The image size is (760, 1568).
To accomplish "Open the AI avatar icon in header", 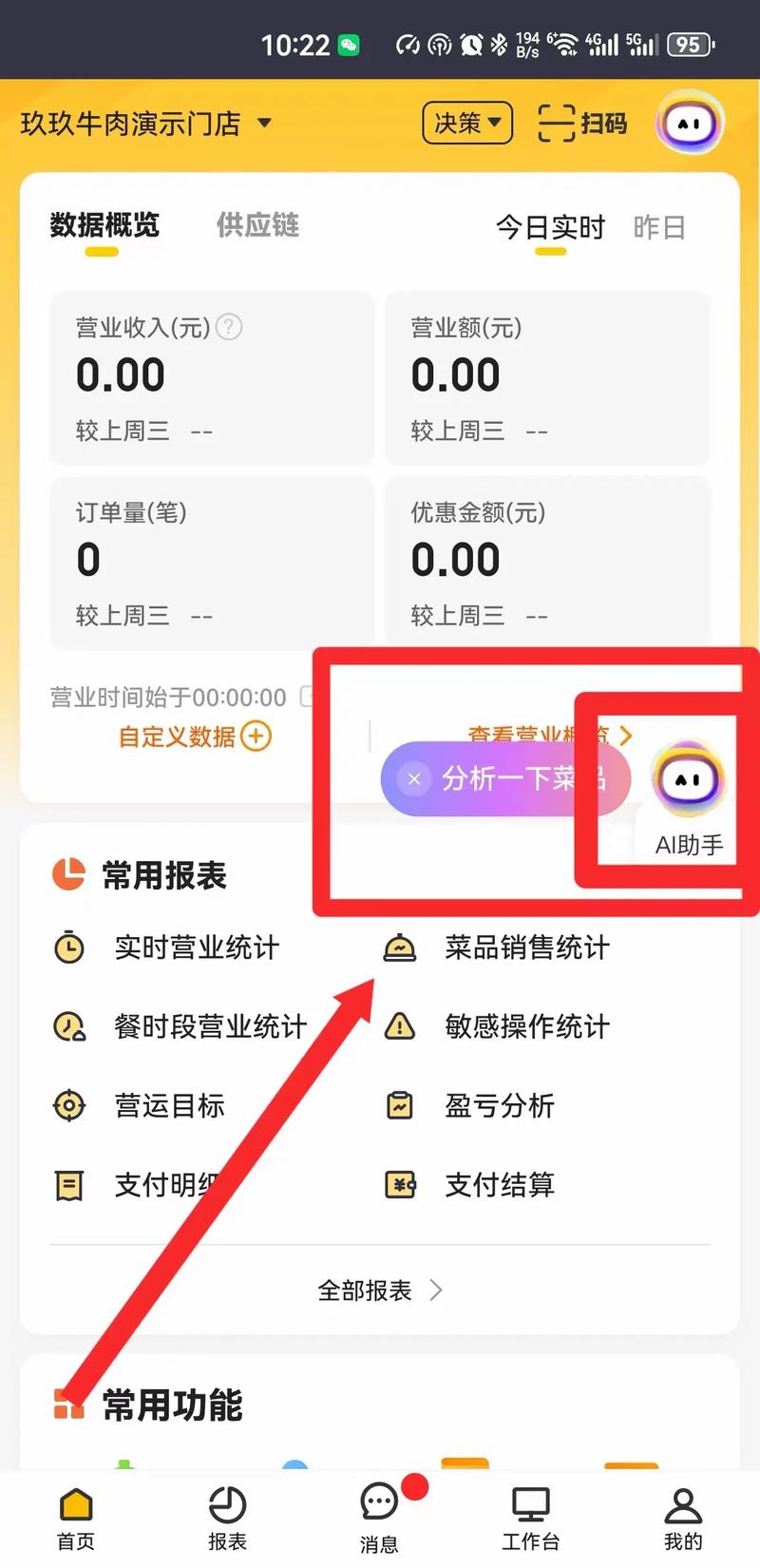I will [x=690, y=123].
